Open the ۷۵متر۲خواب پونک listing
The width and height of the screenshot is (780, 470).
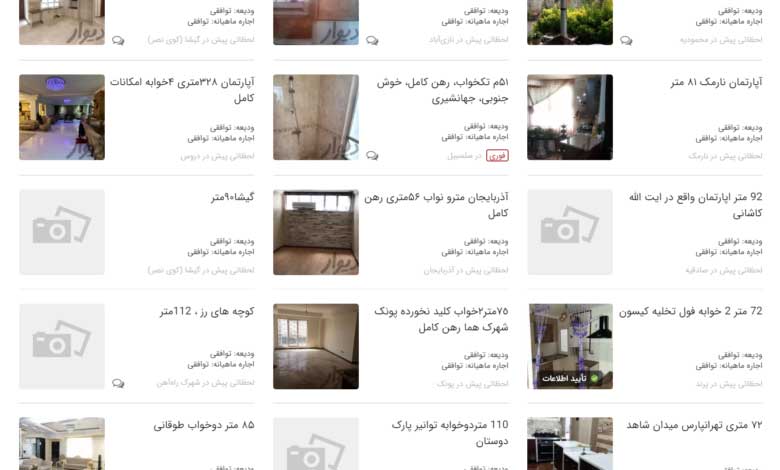click(440, 319)
